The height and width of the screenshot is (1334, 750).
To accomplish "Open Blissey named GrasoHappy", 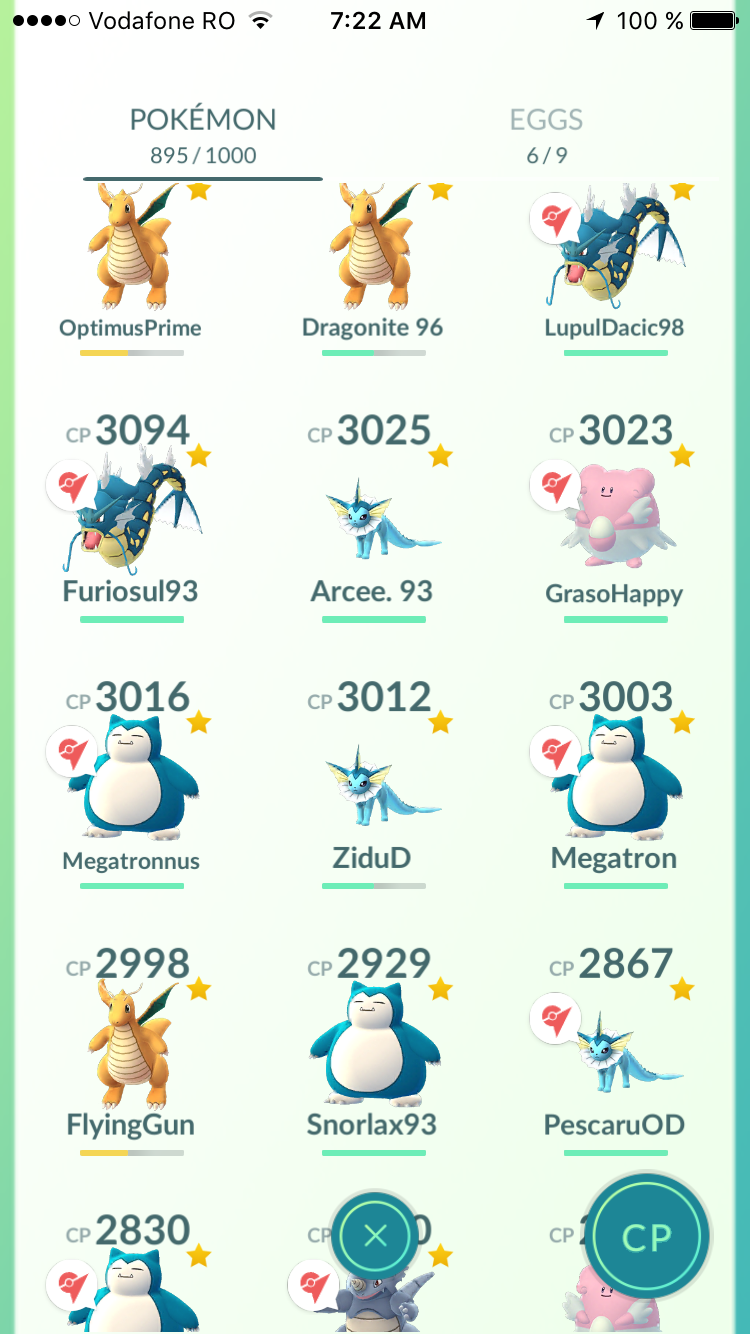I will (614, 517).
